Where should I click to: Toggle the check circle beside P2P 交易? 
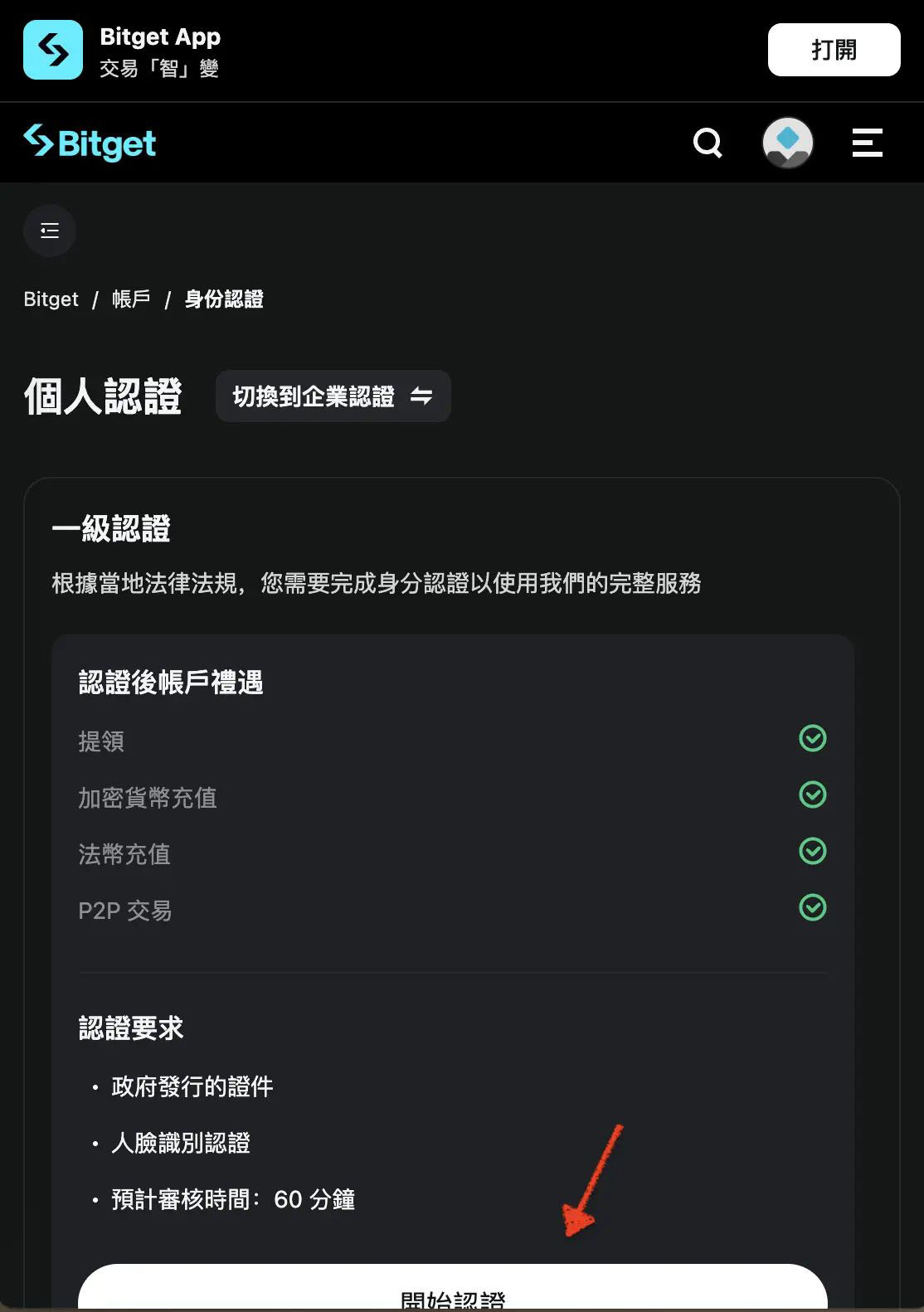(x=813, y=908)
